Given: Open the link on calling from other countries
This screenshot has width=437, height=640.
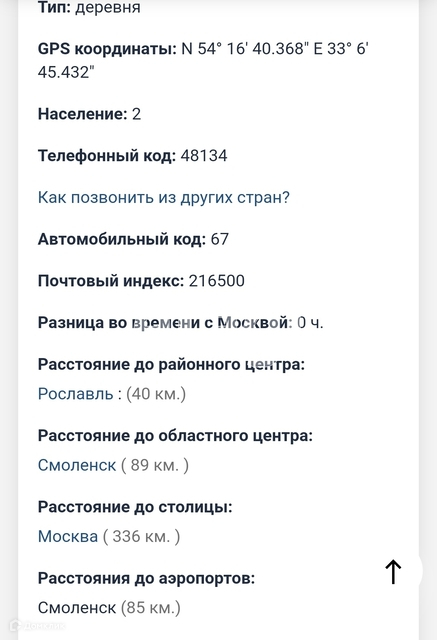Looking at the screenshot, I should point(164,198).
